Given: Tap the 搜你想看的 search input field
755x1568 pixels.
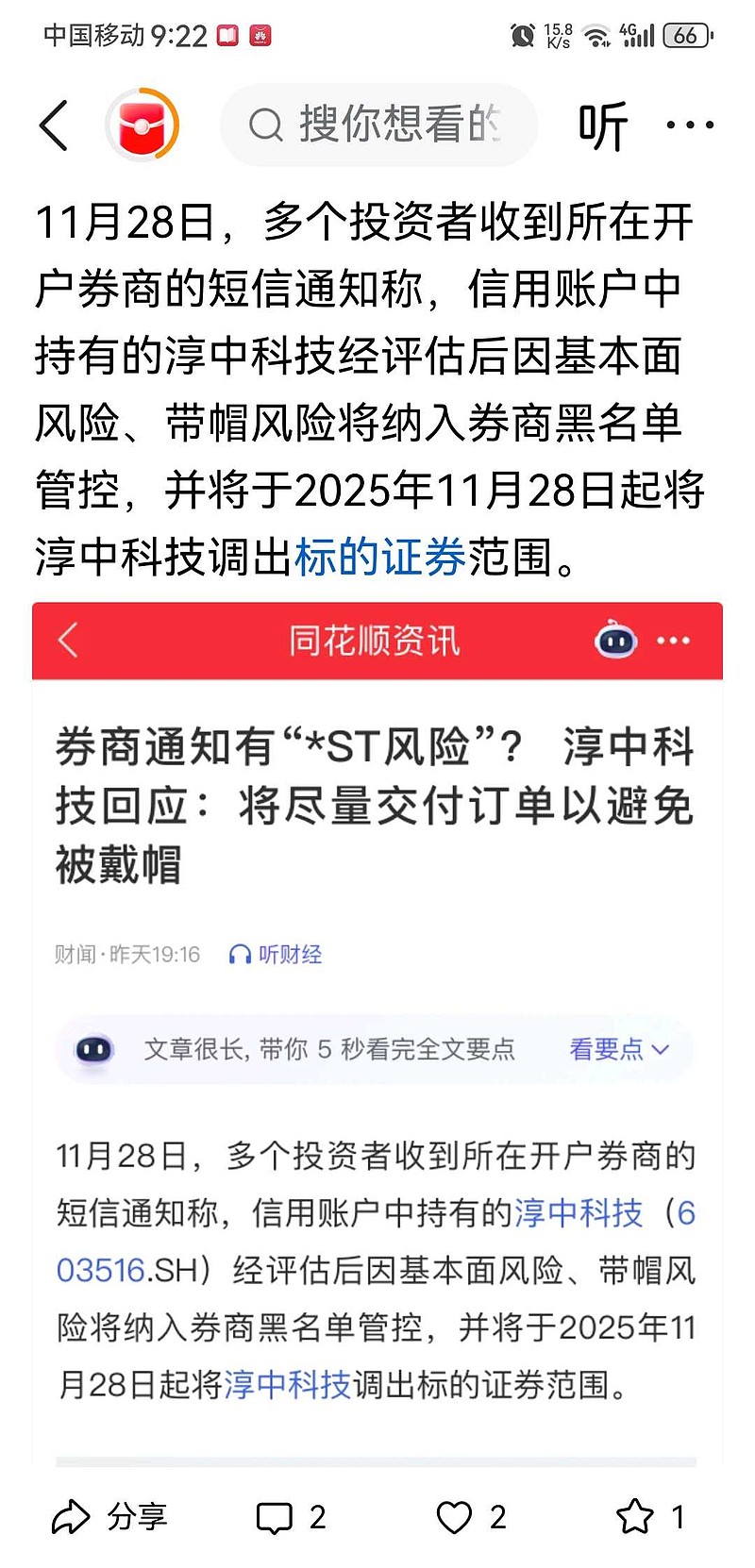Looking at the screenshot, I should pos(387,124).
